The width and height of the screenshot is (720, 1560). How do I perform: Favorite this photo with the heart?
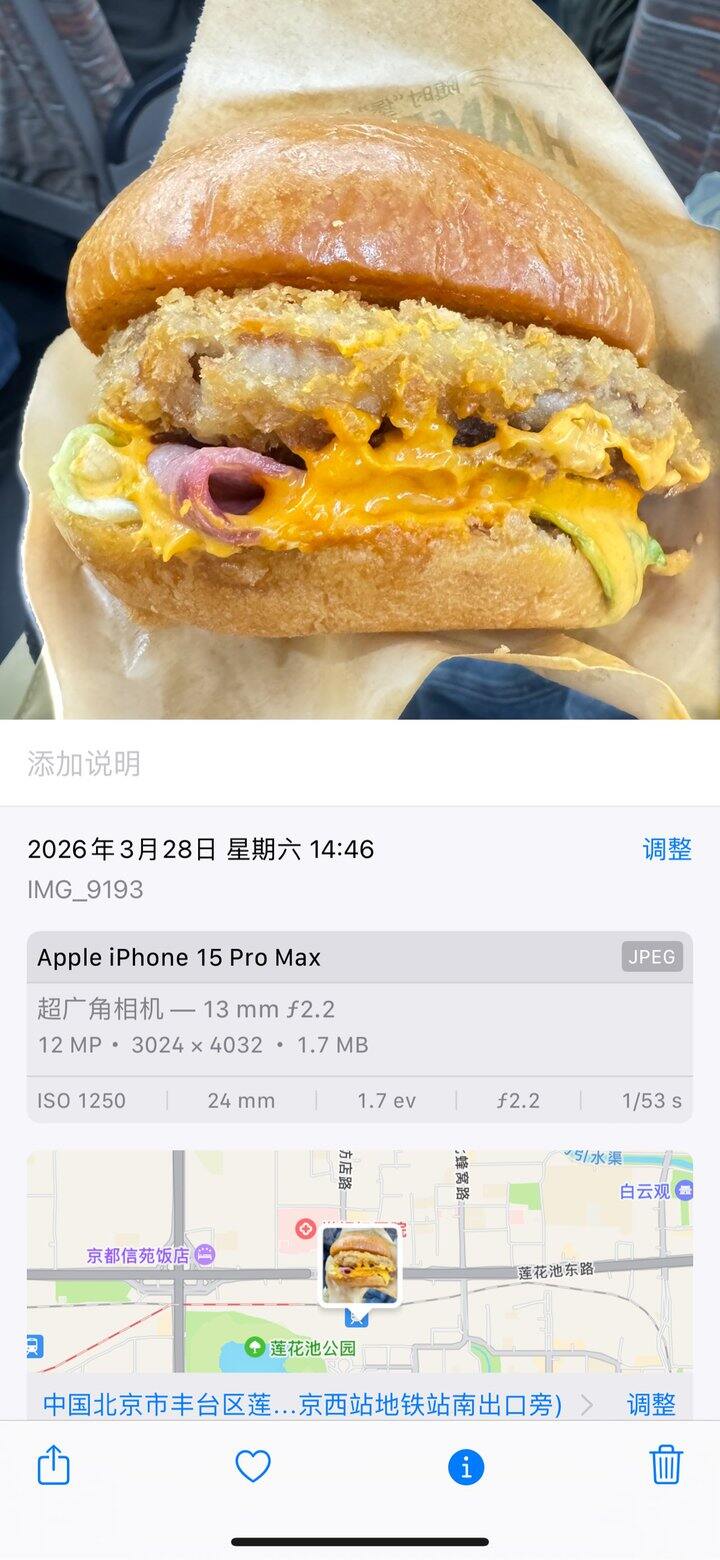tap(253, 1466)
